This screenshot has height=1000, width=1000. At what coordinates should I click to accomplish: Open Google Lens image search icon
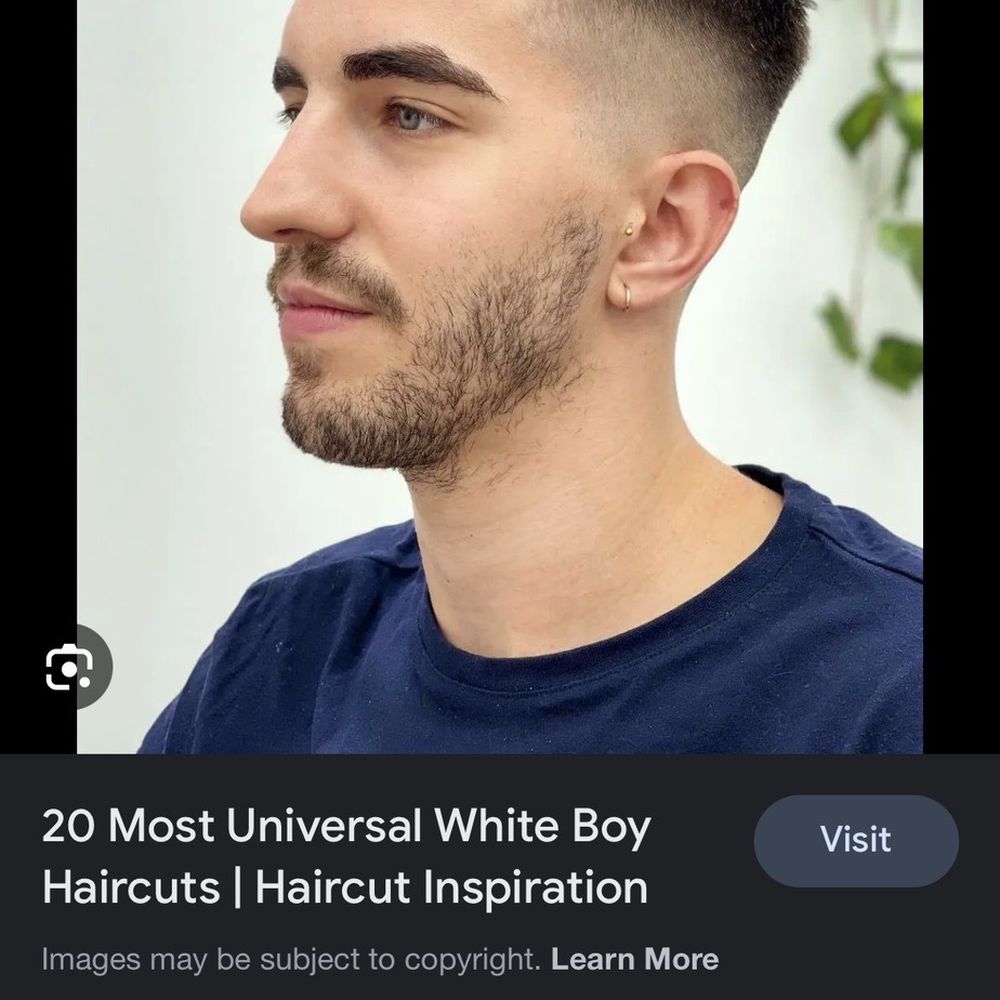(69, 667)
